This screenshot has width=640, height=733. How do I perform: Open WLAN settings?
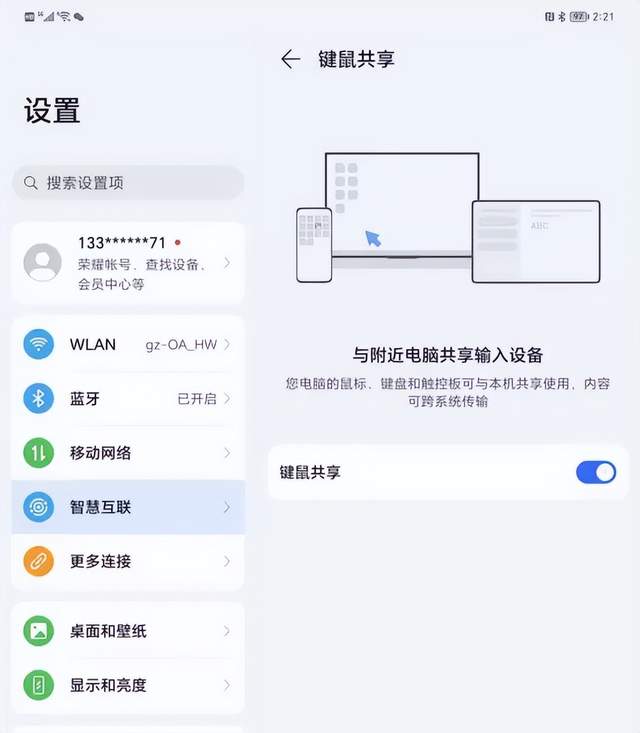tap(128, 345)
